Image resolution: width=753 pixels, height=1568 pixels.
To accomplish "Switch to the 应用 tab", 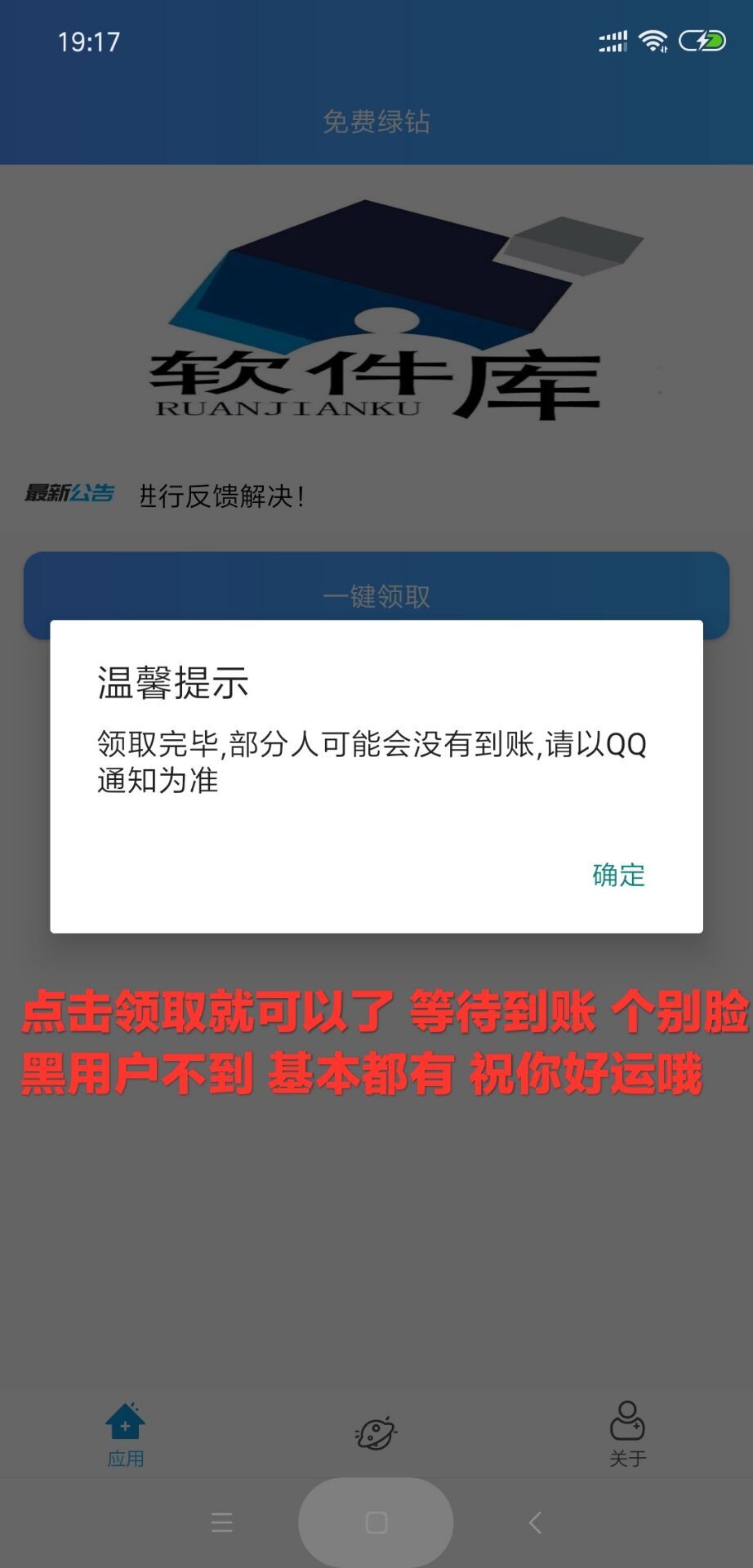I will (x=125, y=1435).
